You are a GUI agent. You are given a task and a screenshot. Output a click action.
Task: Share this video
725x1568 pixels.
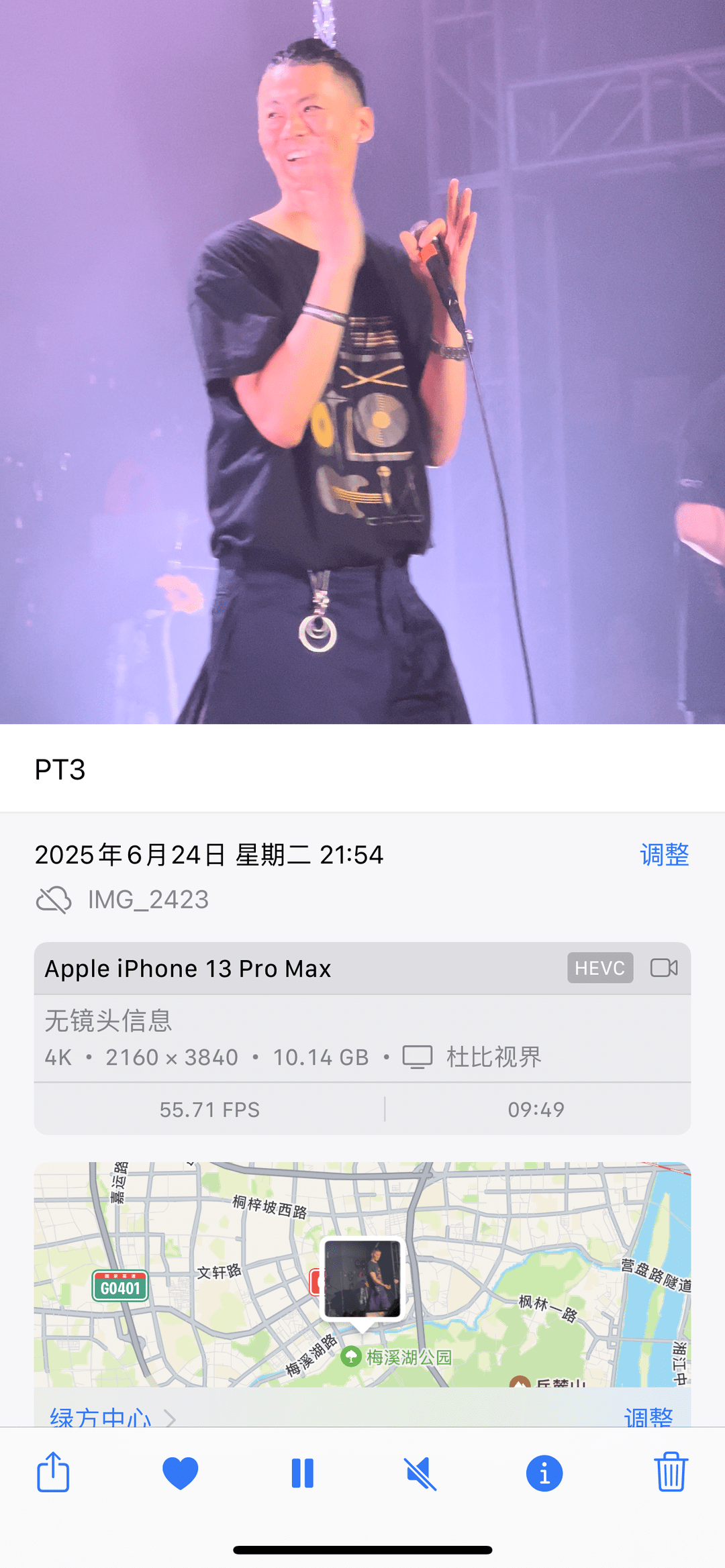[x=53, y=1472]
